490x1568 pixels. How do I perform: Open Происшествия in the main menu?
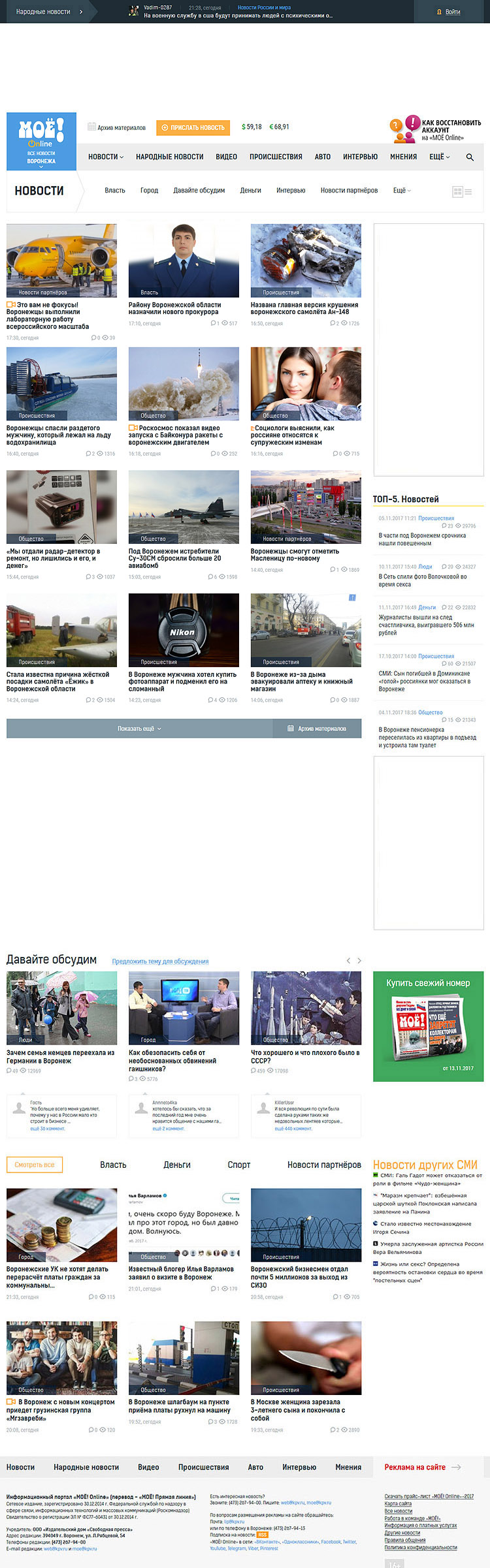coord(276,157)
